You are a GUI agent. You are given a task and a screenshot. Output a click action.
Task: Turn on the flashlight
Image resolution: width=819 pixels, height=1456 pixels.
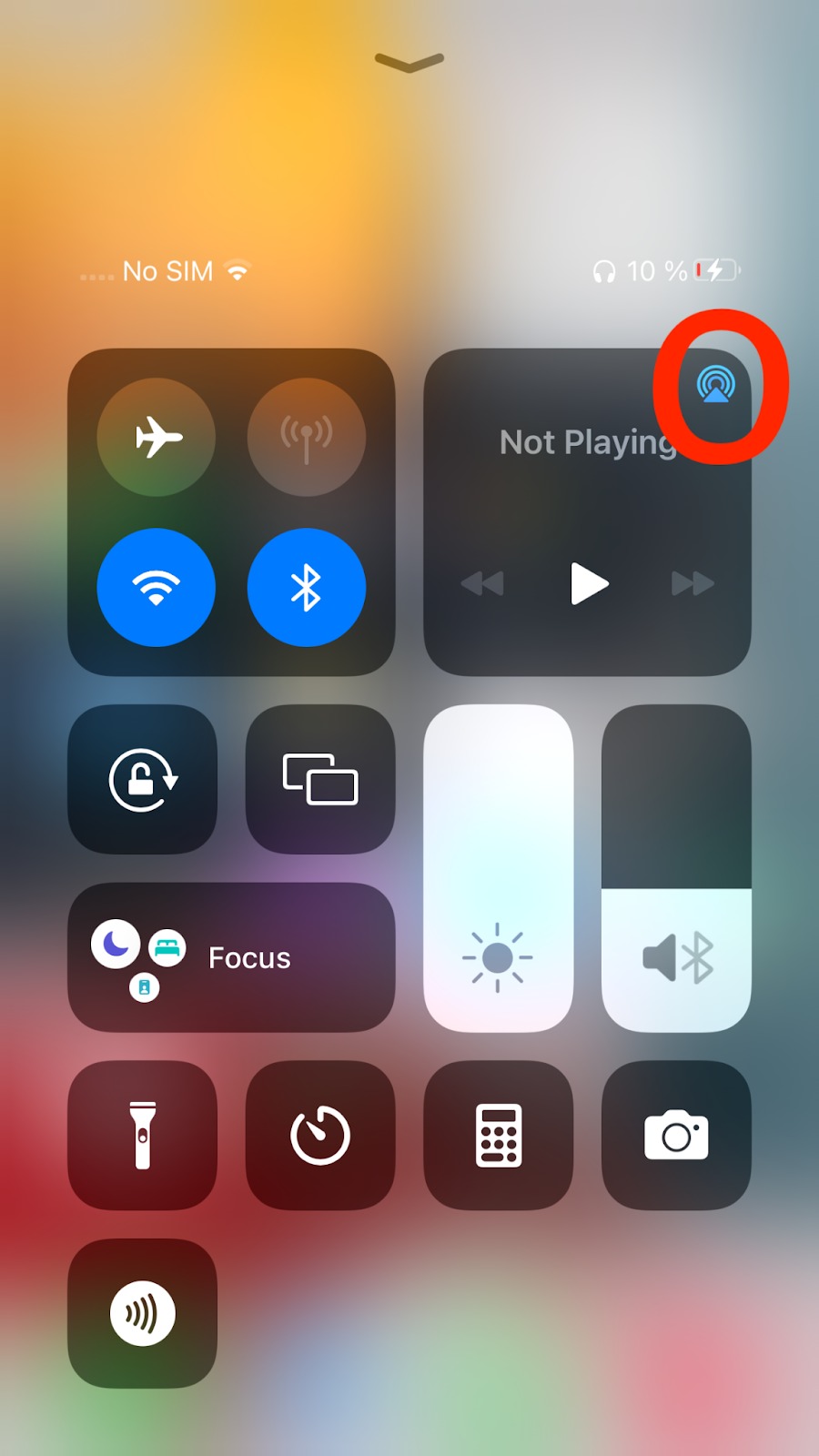143,1135
